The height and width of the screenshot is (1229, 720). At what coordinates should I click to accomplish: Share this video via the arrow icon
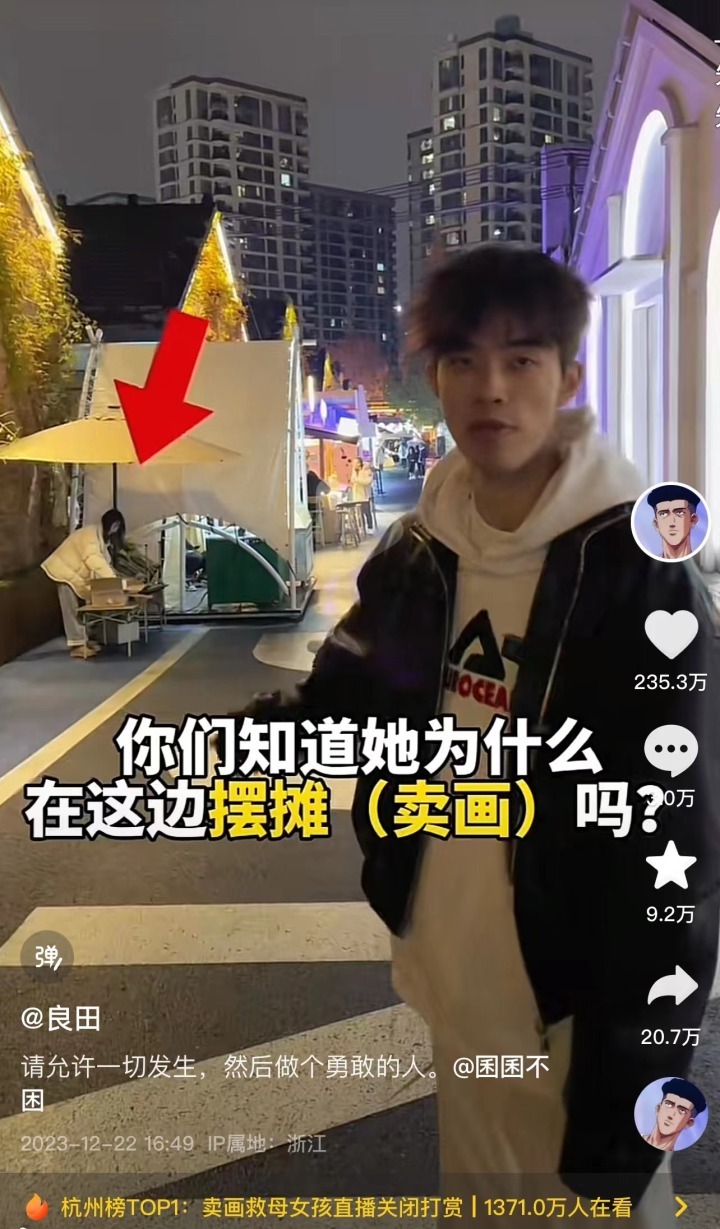pos(670,987)
